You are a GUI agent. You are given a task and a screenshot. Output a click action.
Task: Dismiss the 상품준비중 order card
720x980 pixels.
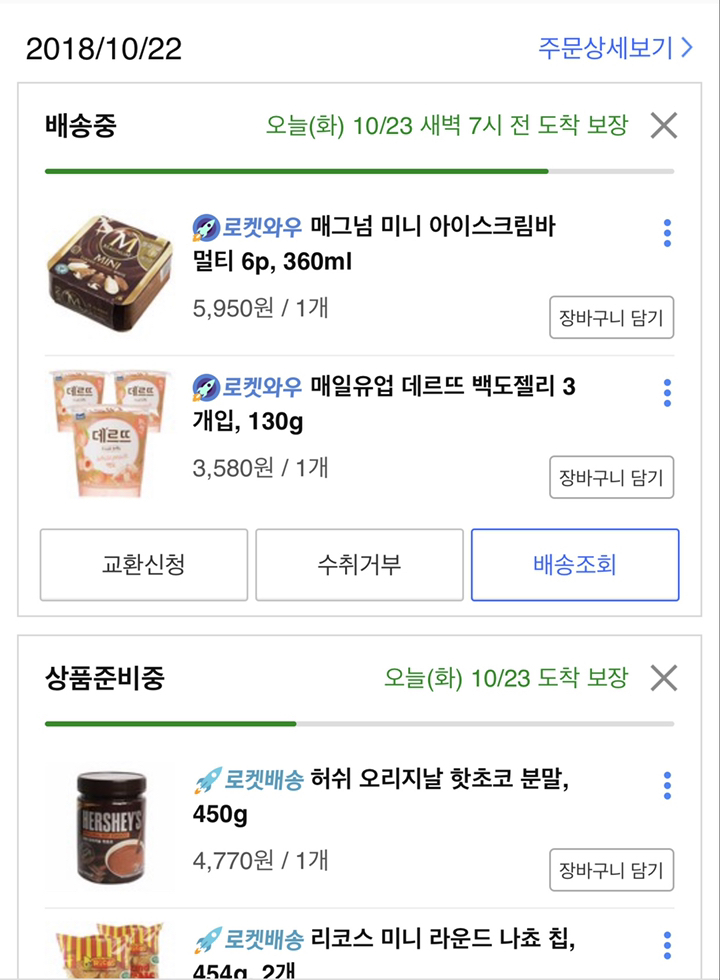664,678
